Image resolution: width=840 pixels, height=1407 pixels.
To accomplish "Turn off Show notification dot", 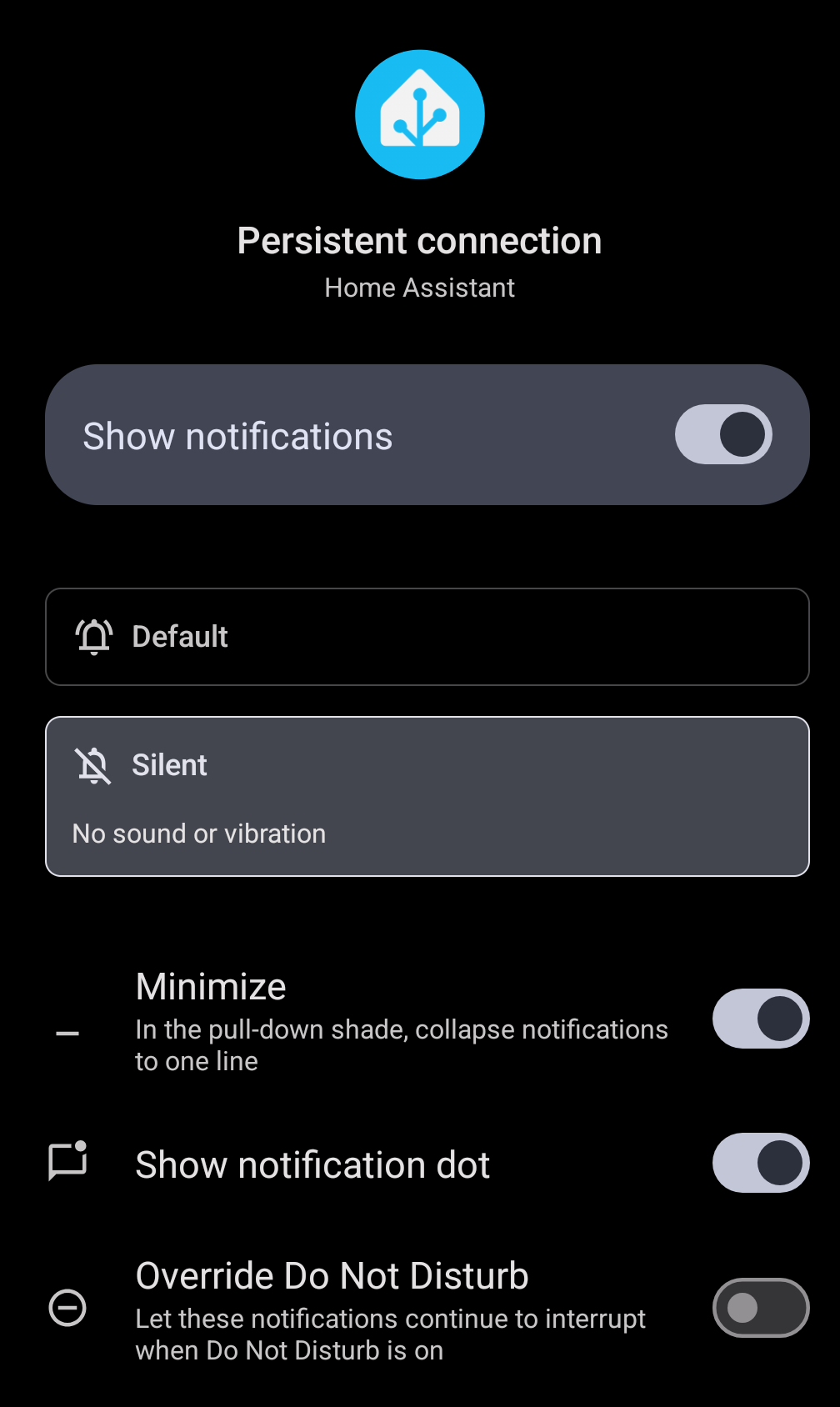I will (760, 1163).
